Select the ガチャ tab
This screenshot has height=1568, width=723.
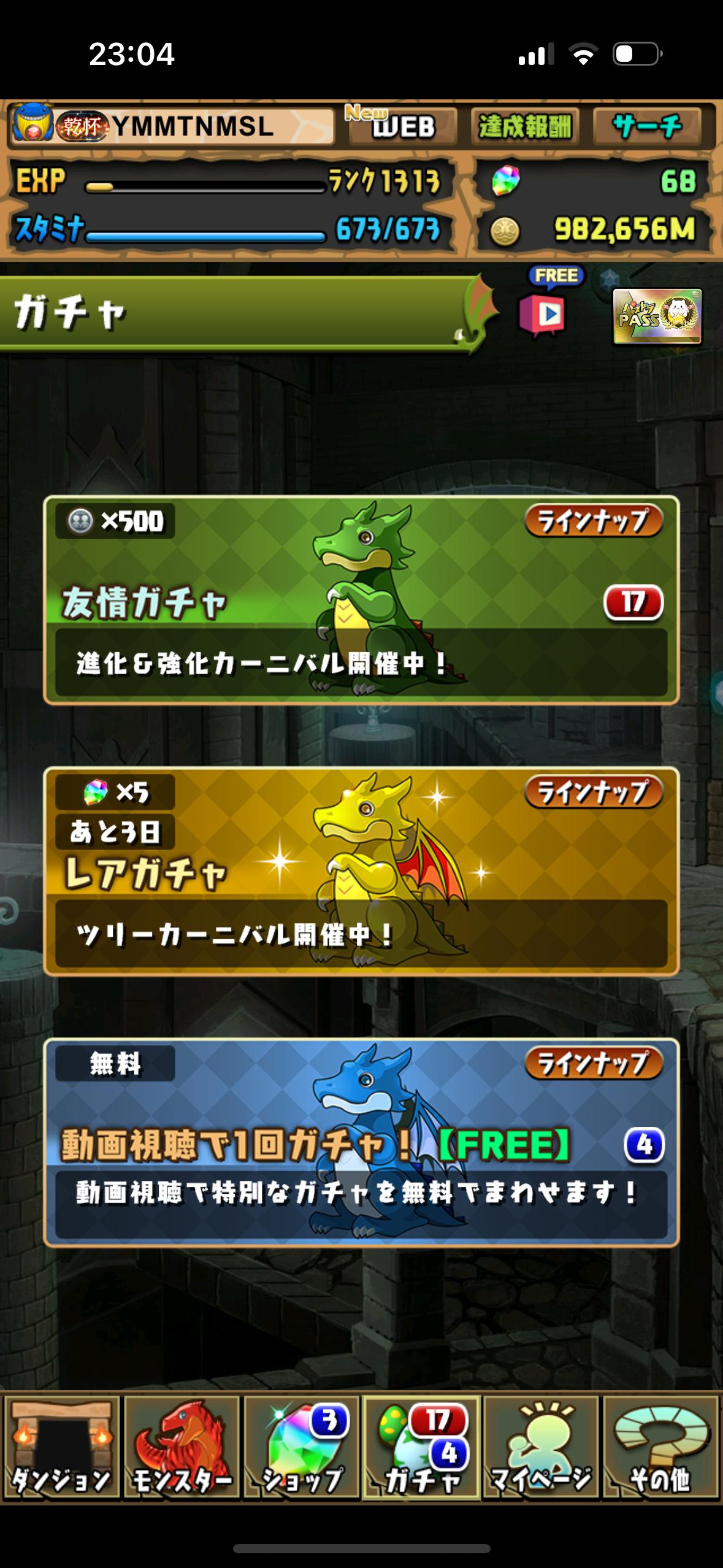422,1448
